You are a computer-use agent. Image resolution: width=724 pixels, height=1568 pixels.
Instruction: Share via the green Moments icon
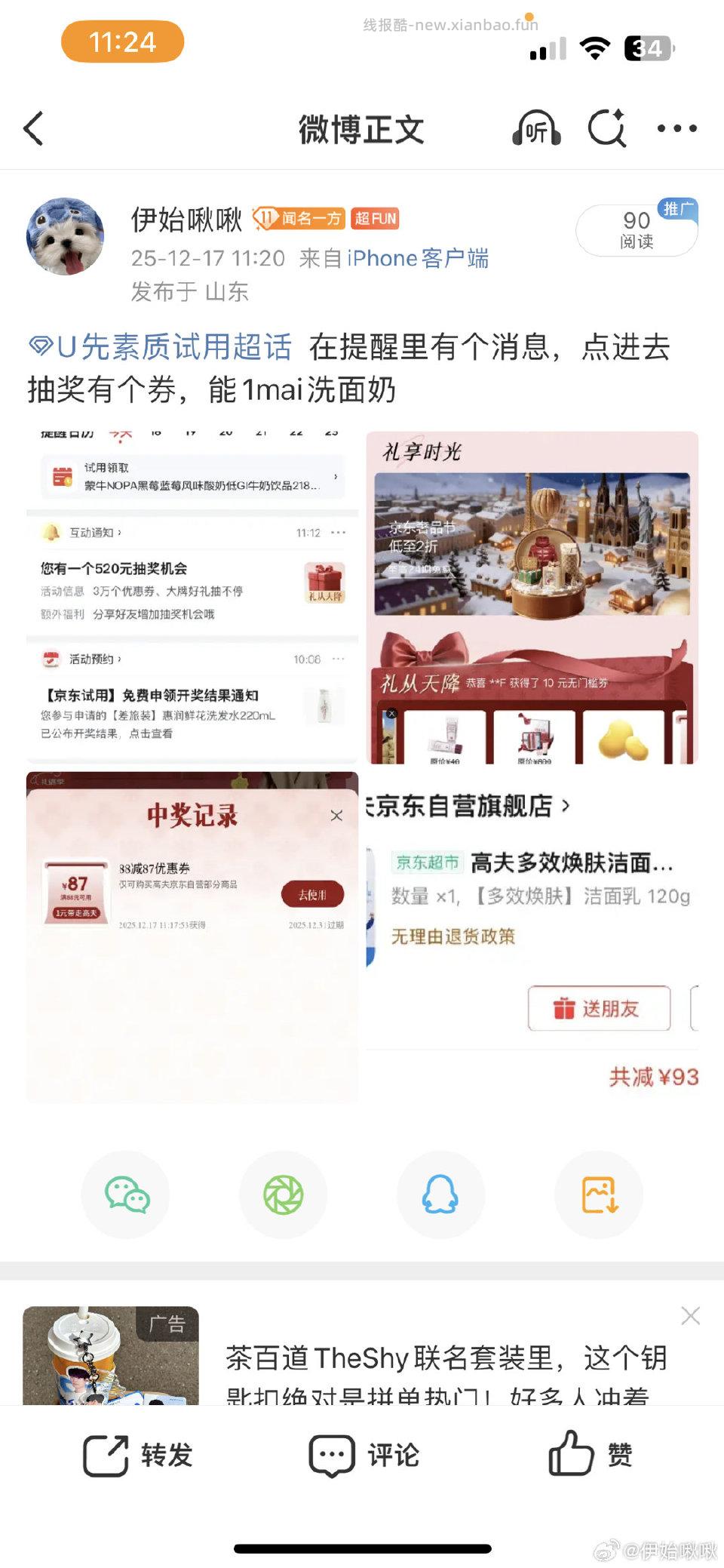tap(283, 1195)
